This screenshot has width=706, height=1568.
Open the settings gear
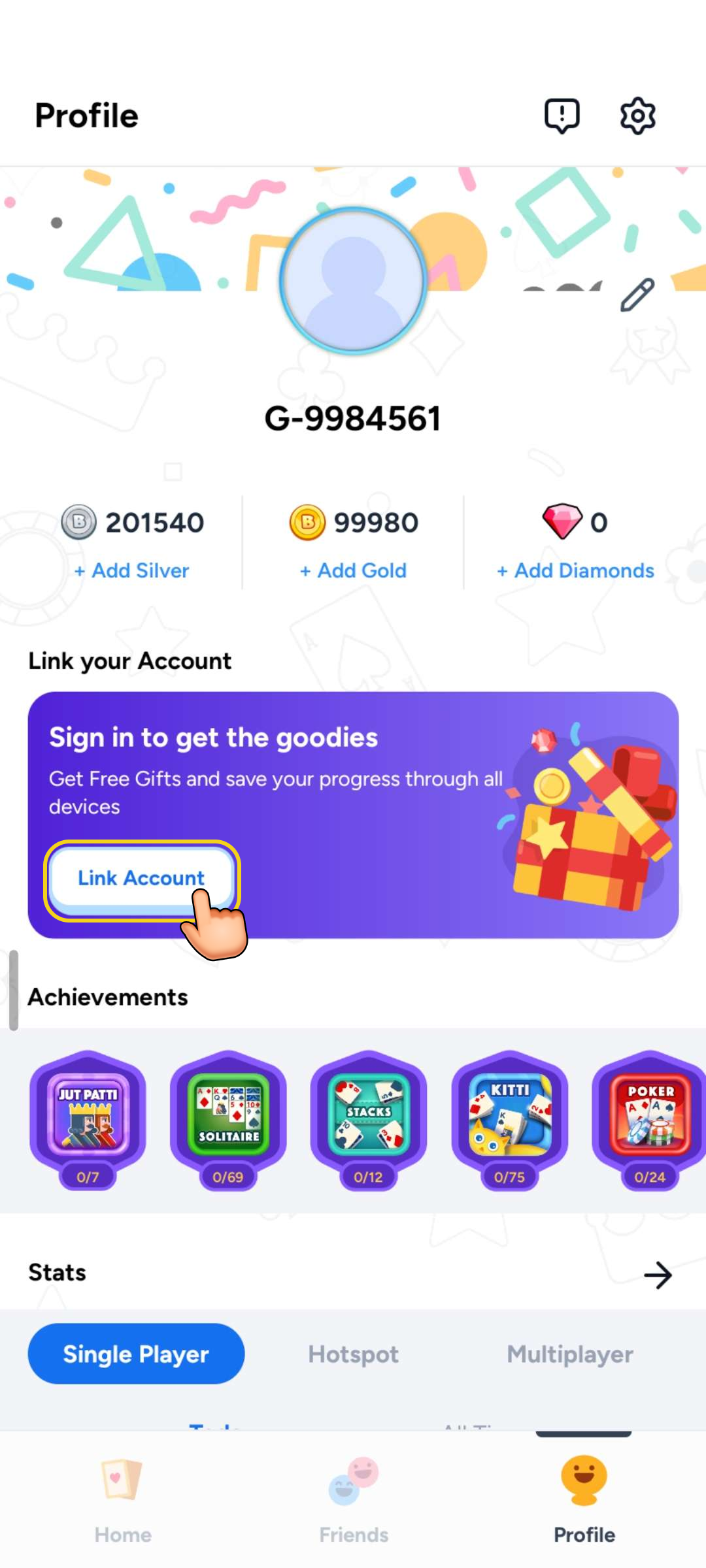coord(637,116)
